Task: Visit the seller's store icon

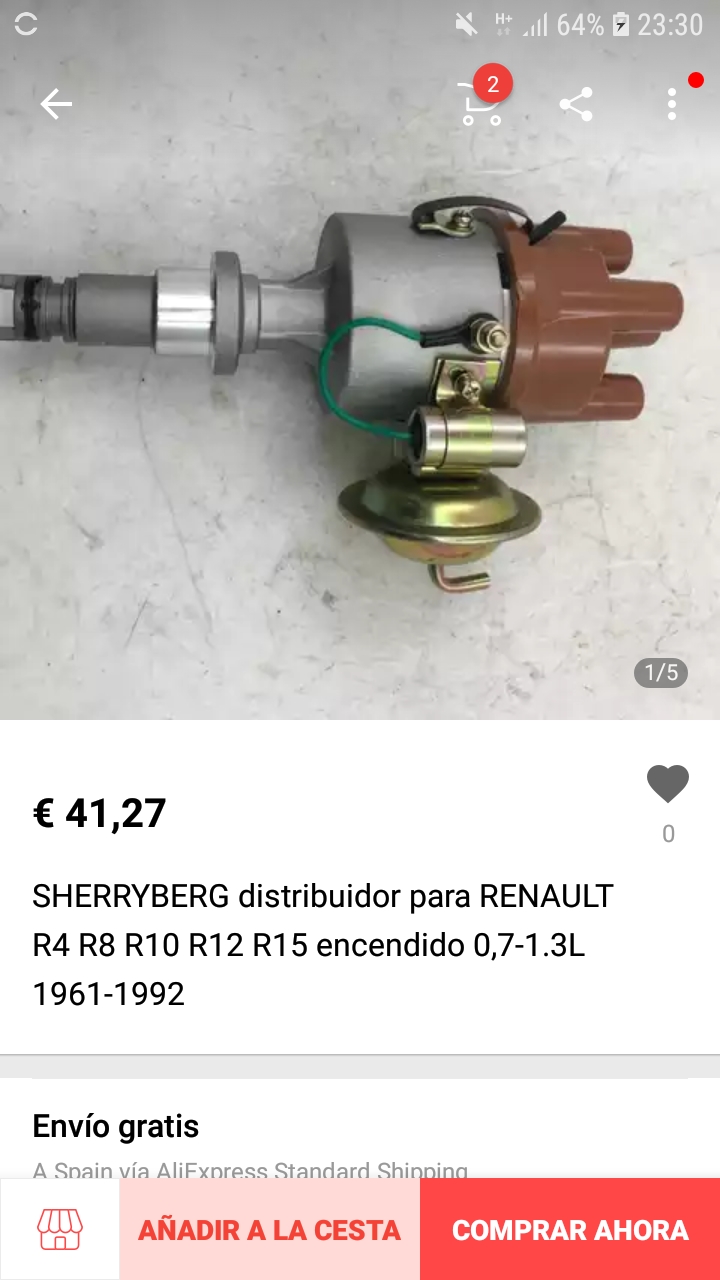Action: [60, 1229]
